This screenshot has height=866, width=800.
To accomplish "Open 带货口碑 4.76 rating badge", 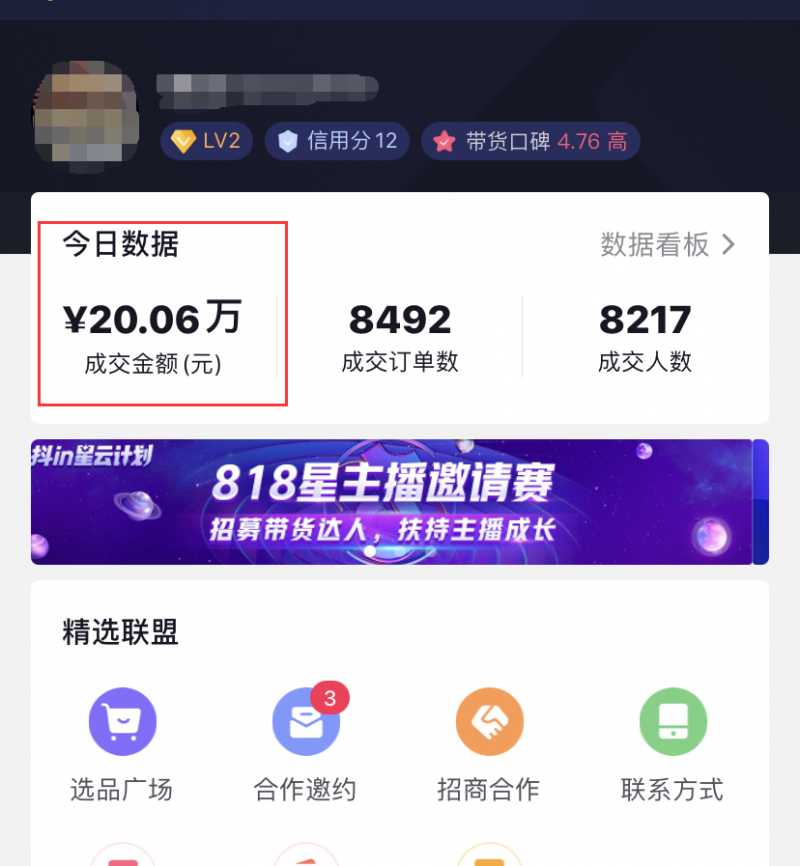I will pos(530,141).
